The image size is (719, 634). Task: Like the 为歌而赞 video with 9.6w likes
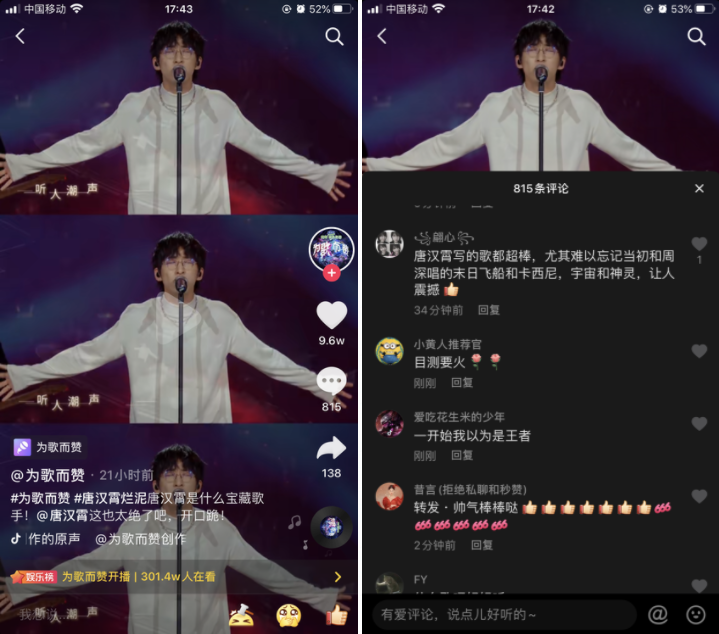point(331,315)
